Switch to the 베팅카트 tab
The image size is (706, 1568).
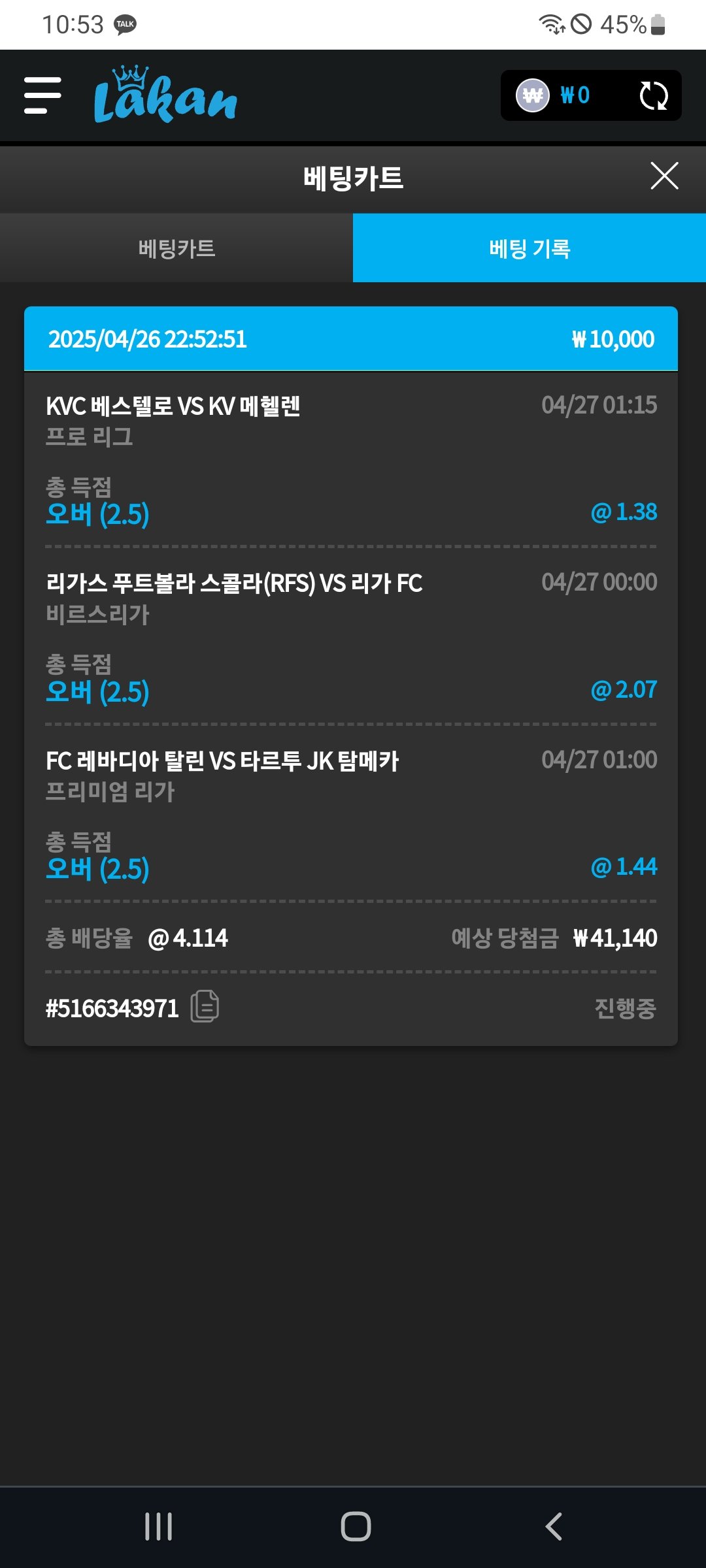click(176, 248)
